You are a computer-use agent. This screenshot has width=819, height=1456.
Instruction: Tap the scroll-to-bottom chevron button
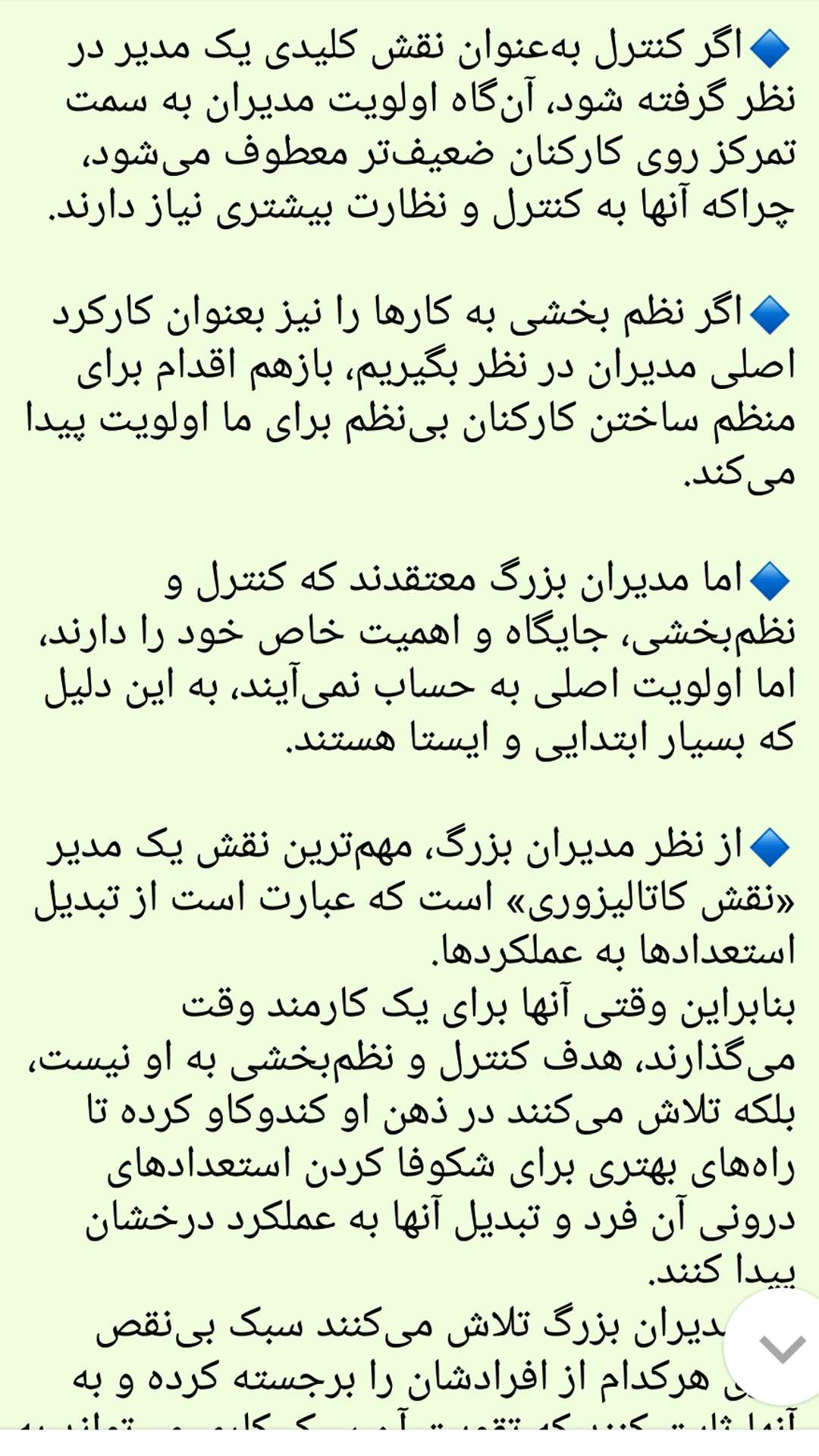click(x=780, y=1348)
